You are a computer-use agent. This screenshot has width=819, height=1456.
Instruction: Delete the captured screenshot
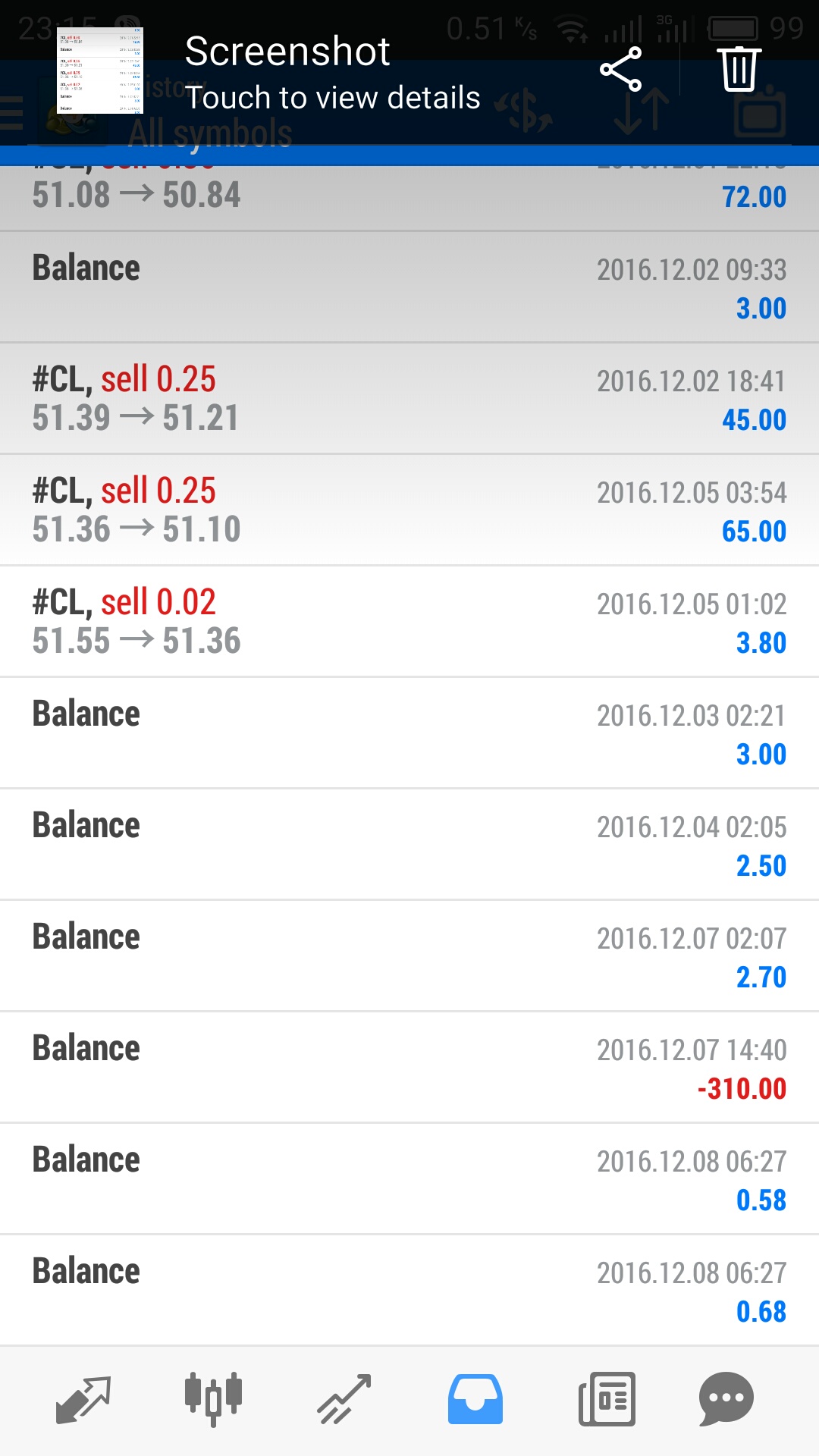[x=739, y=69]
